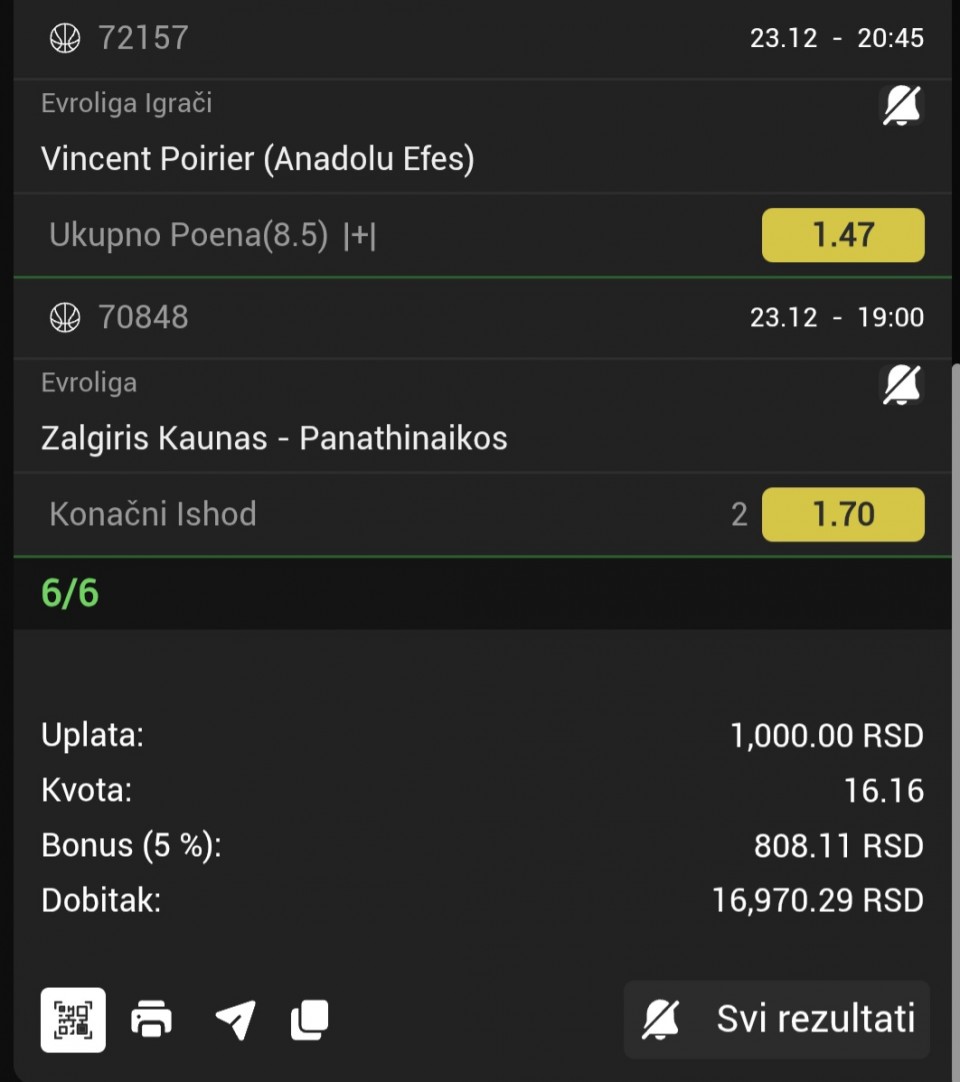Open the Vincent Poirier (Anadolu Efes) event

click(x=258, y=159)
